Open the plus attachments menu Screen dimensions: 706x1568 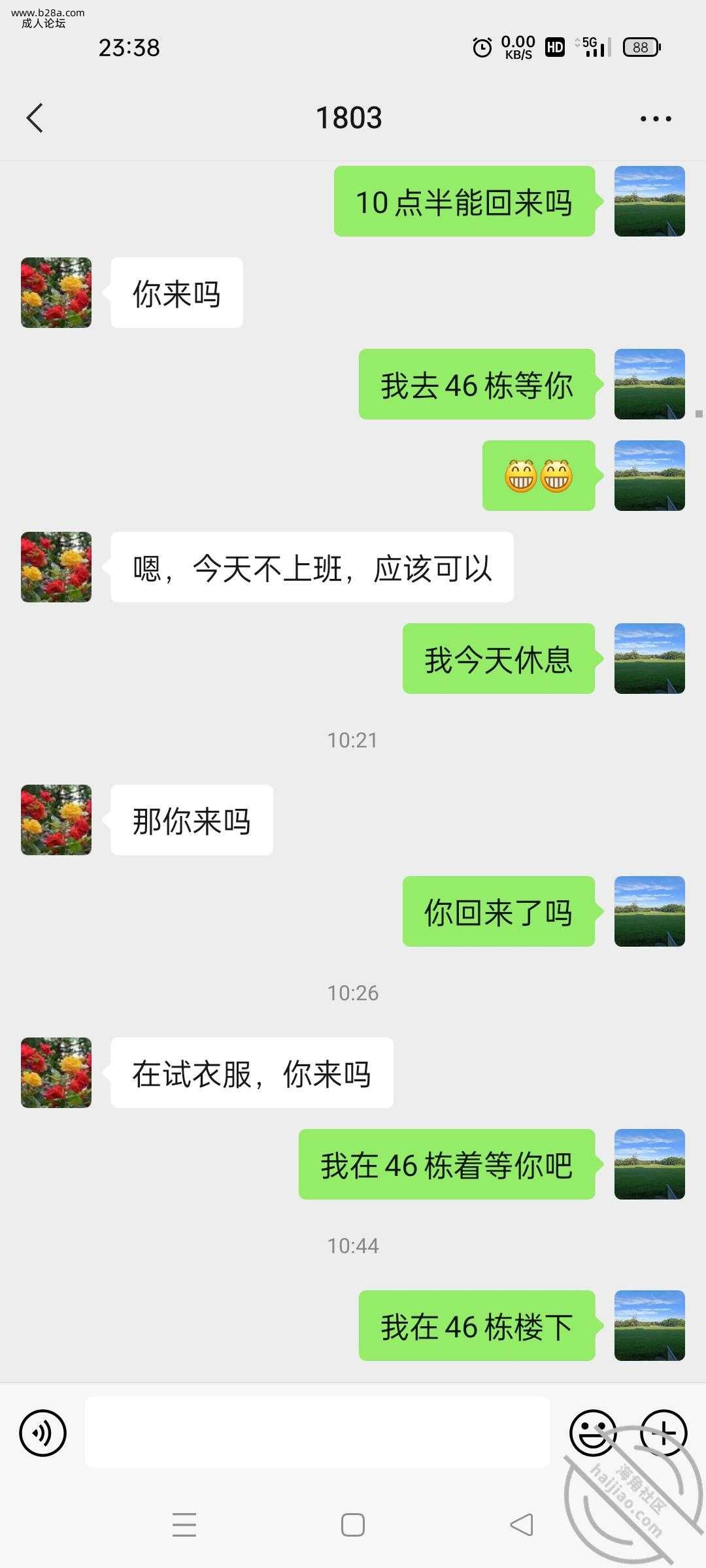(x=664, y=1433)
